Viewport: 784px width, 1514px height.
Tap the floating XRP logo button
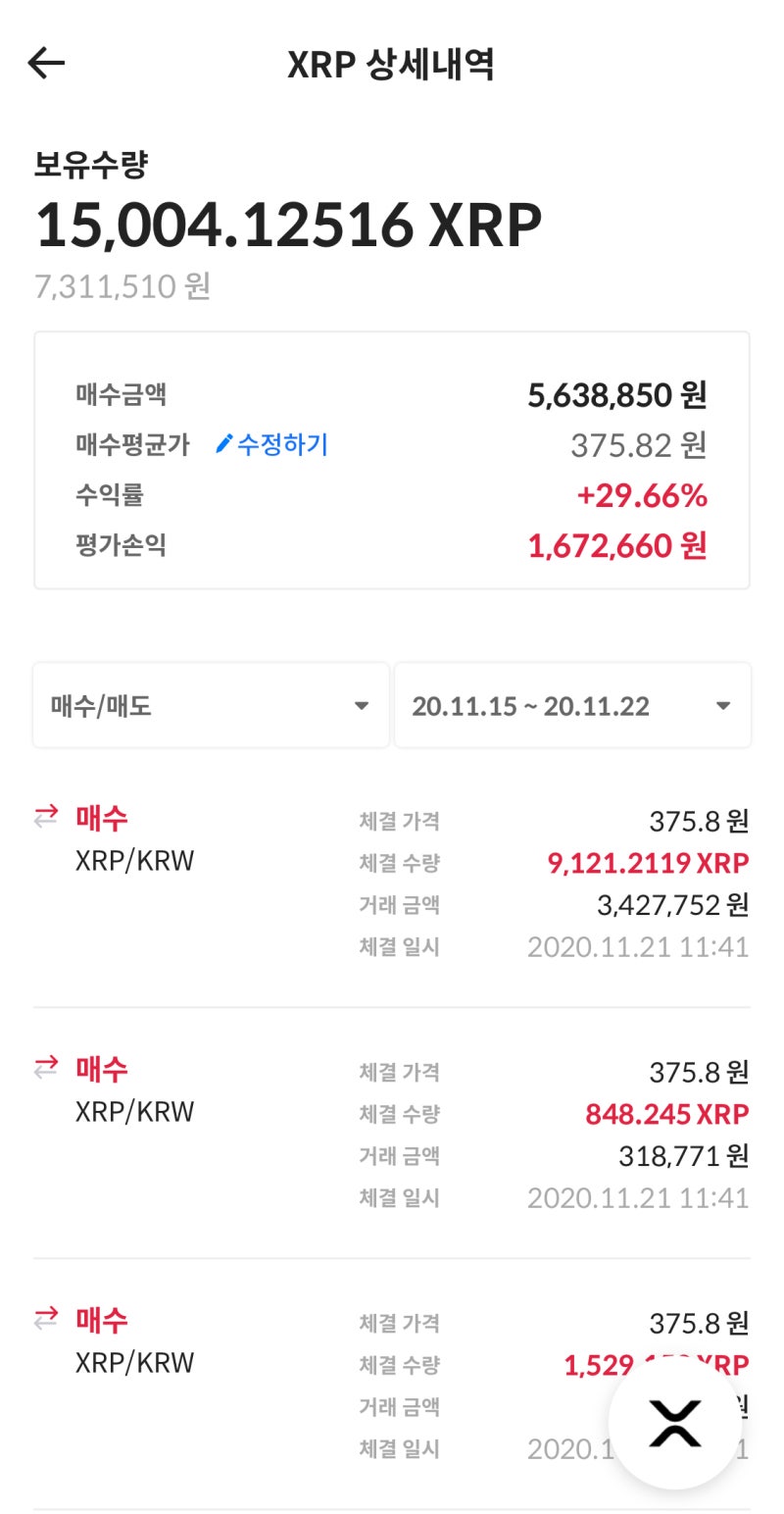[x=675, y=1423]
